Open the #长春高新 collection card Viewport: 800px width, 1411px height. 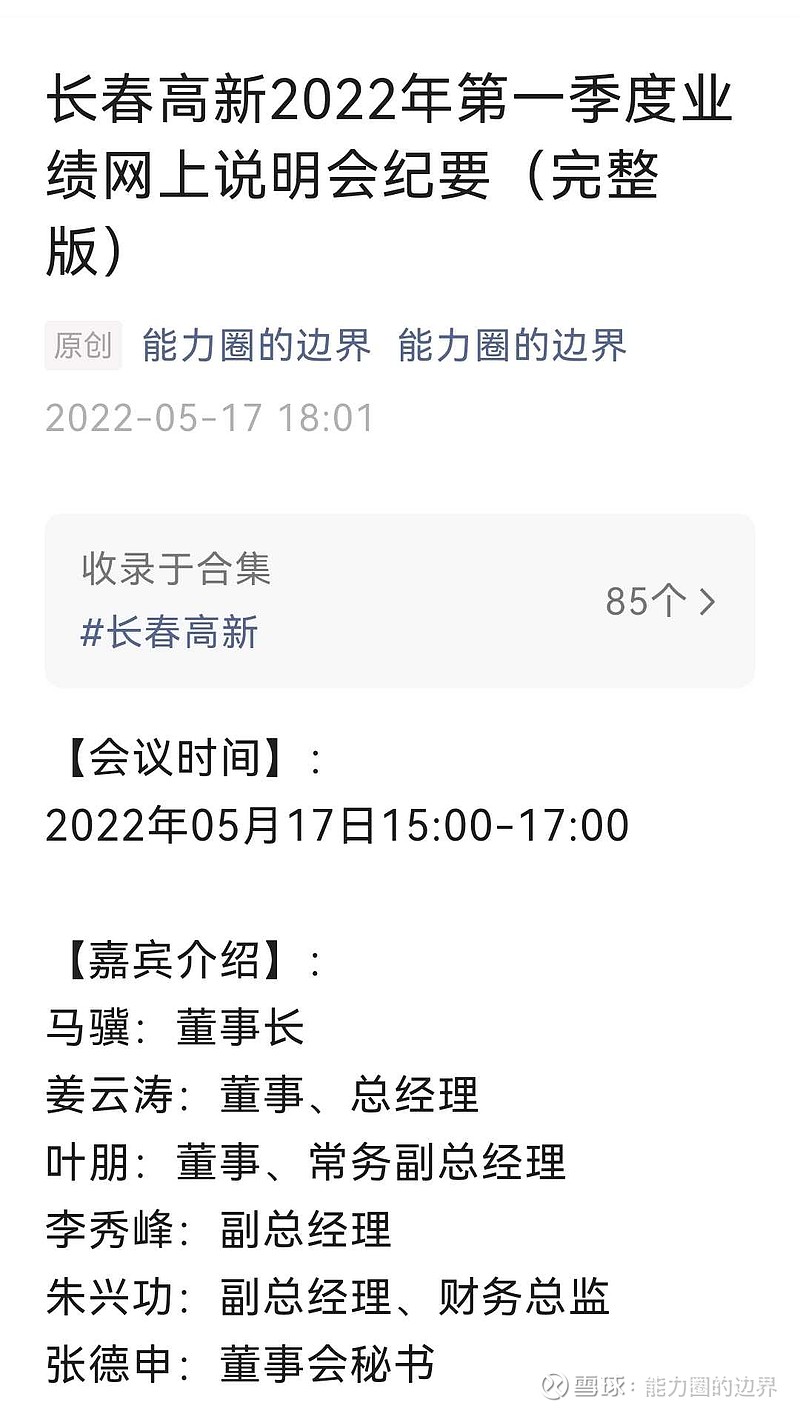(x=399, y=600)
